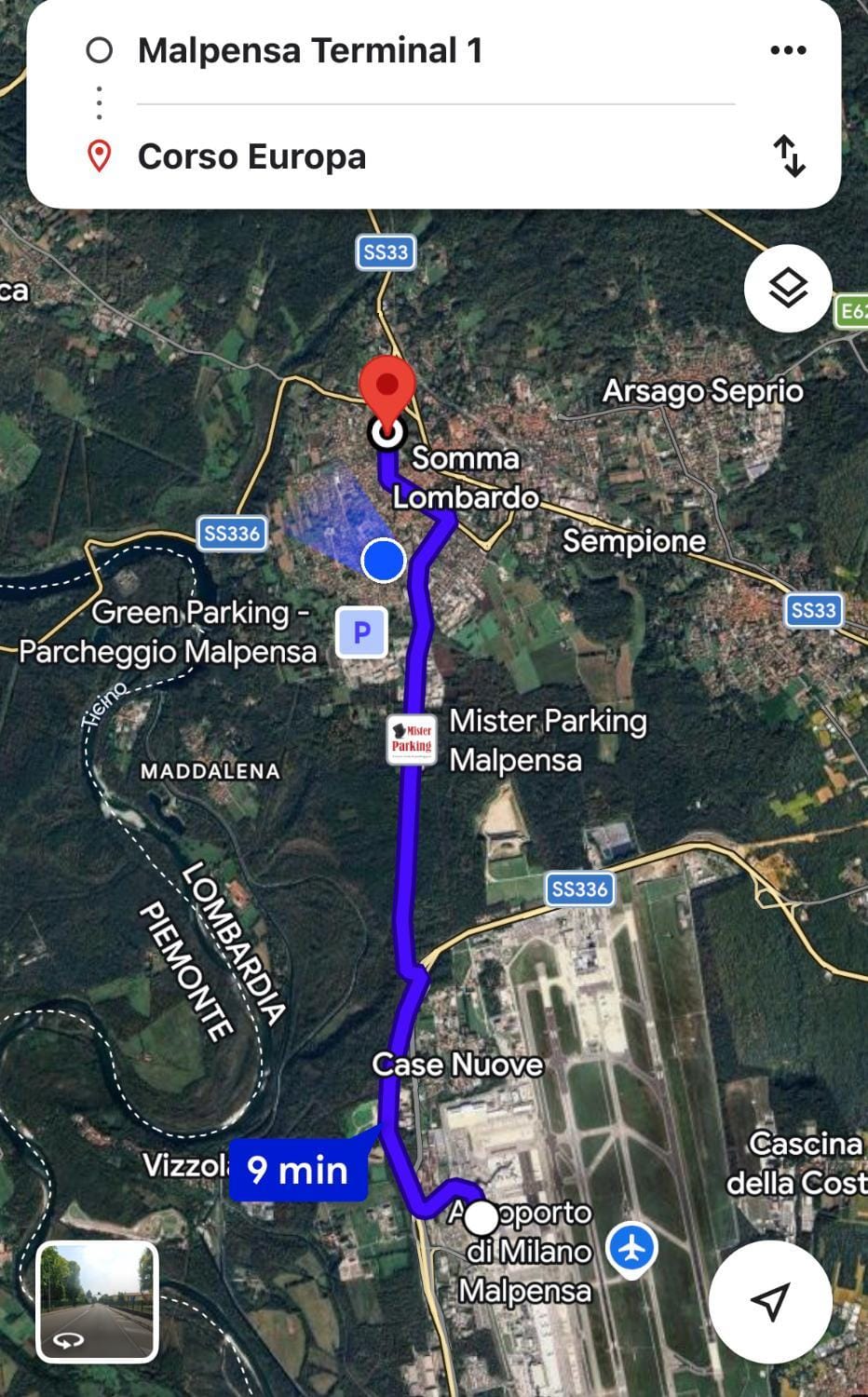868x1397 pixels.
Task: Select the Green Parking map pin
Action: click(x=361, y=633)
